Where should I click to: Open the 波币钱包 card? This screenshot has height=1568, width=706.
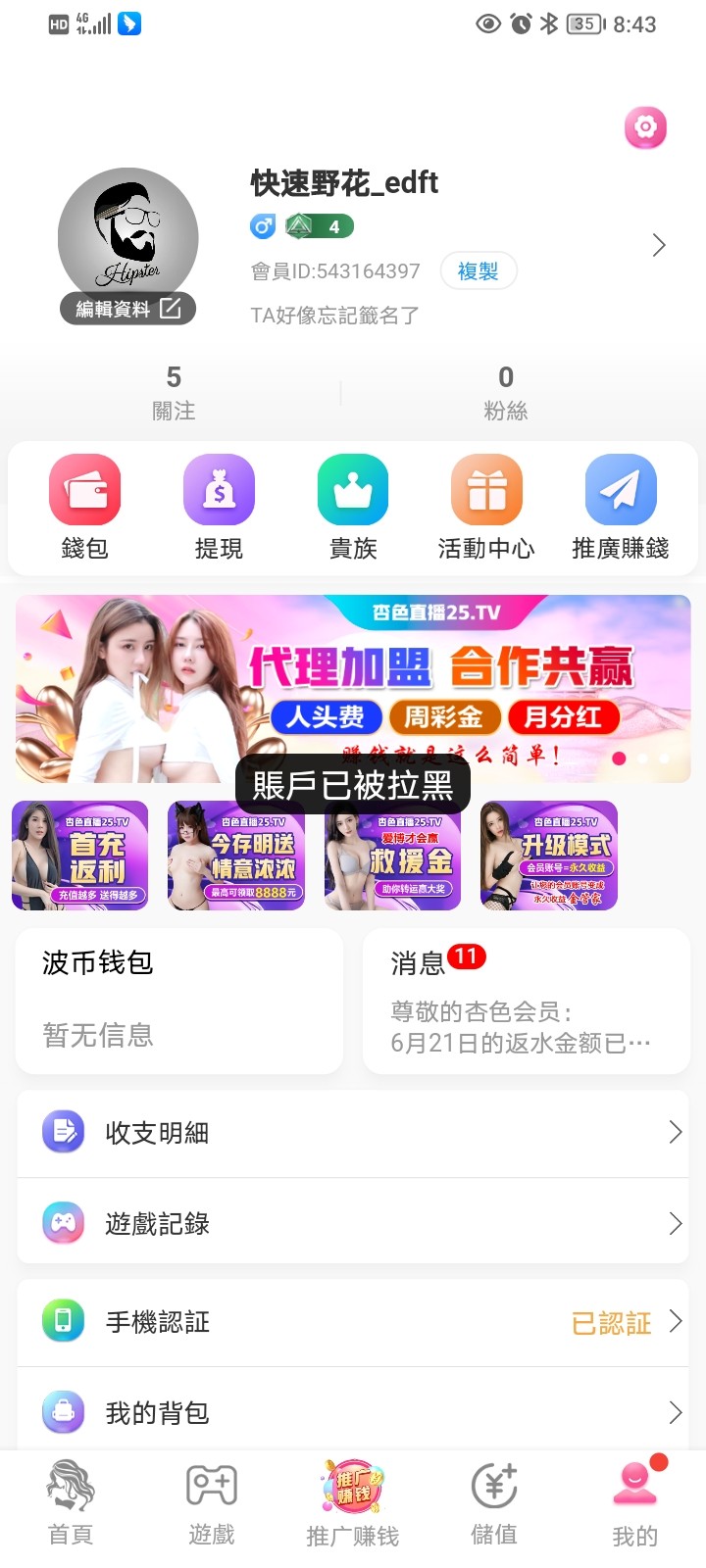[179, 1001]
